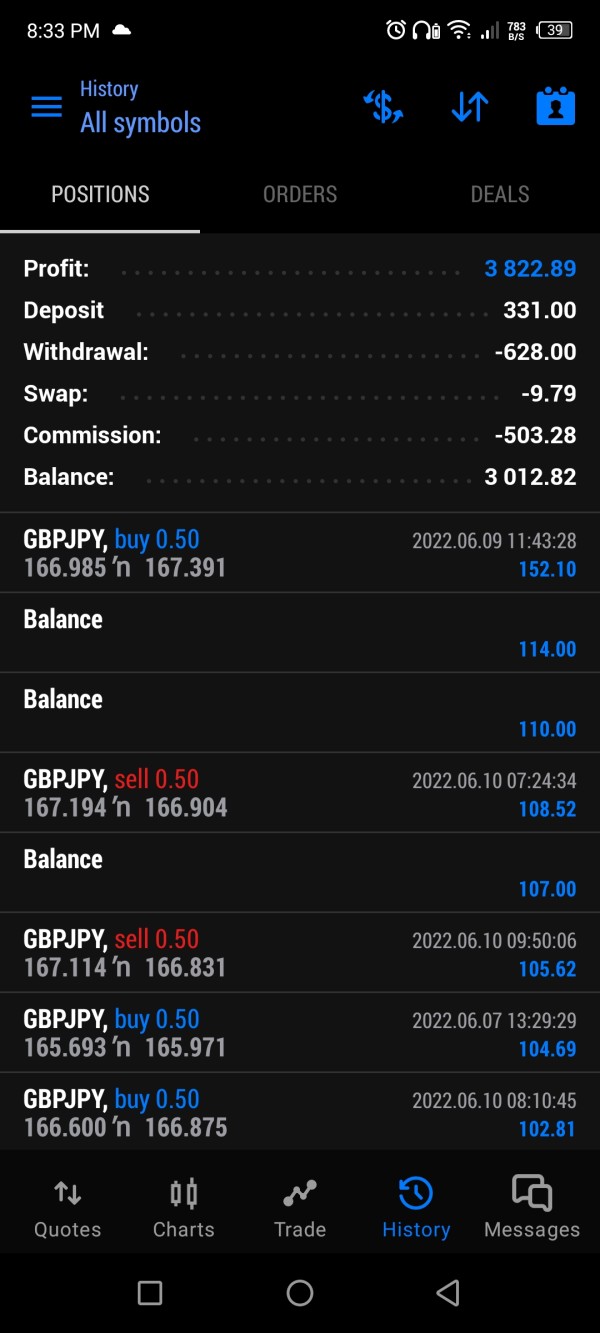Open the calendar date range picker
This screenshot has width=600, height=1333.
point(555,107)
